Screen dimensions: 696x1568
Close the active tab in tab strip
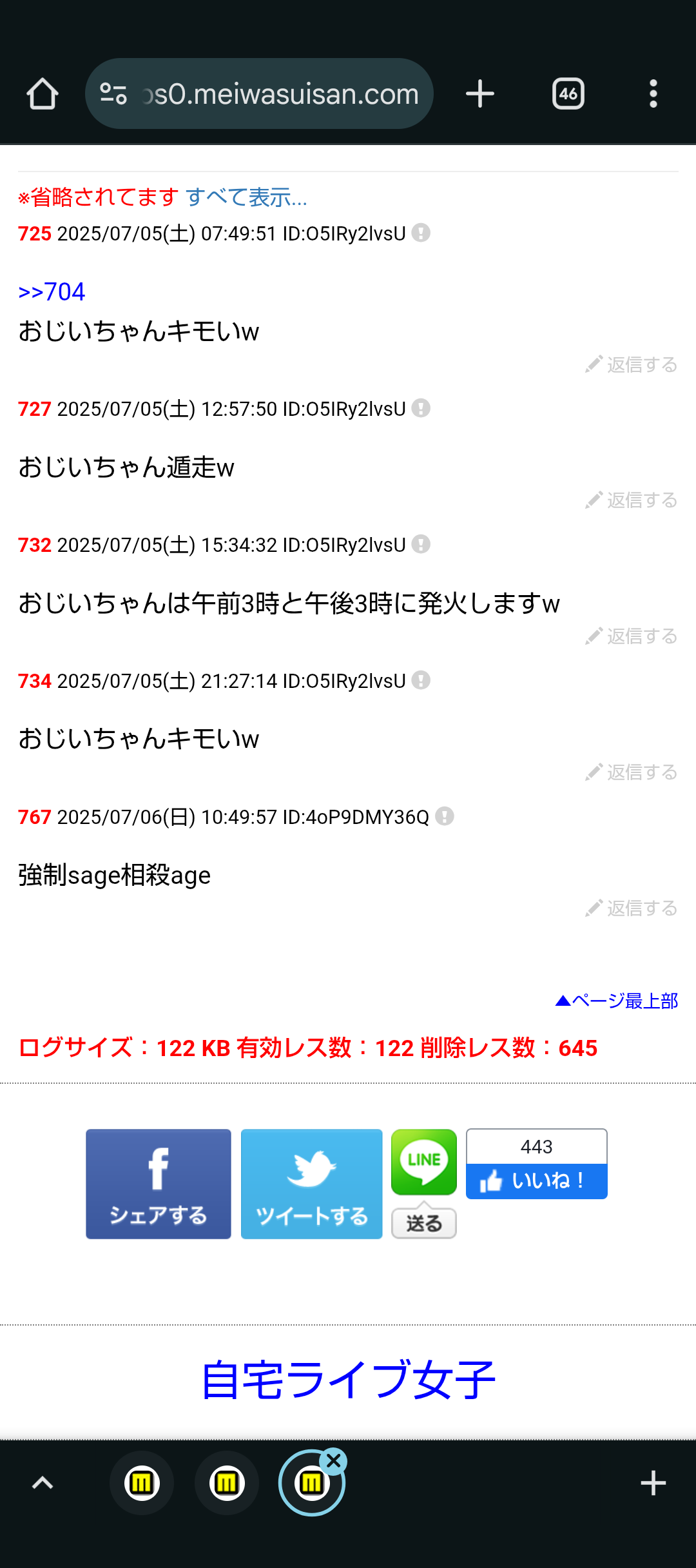pos(334,1461)
